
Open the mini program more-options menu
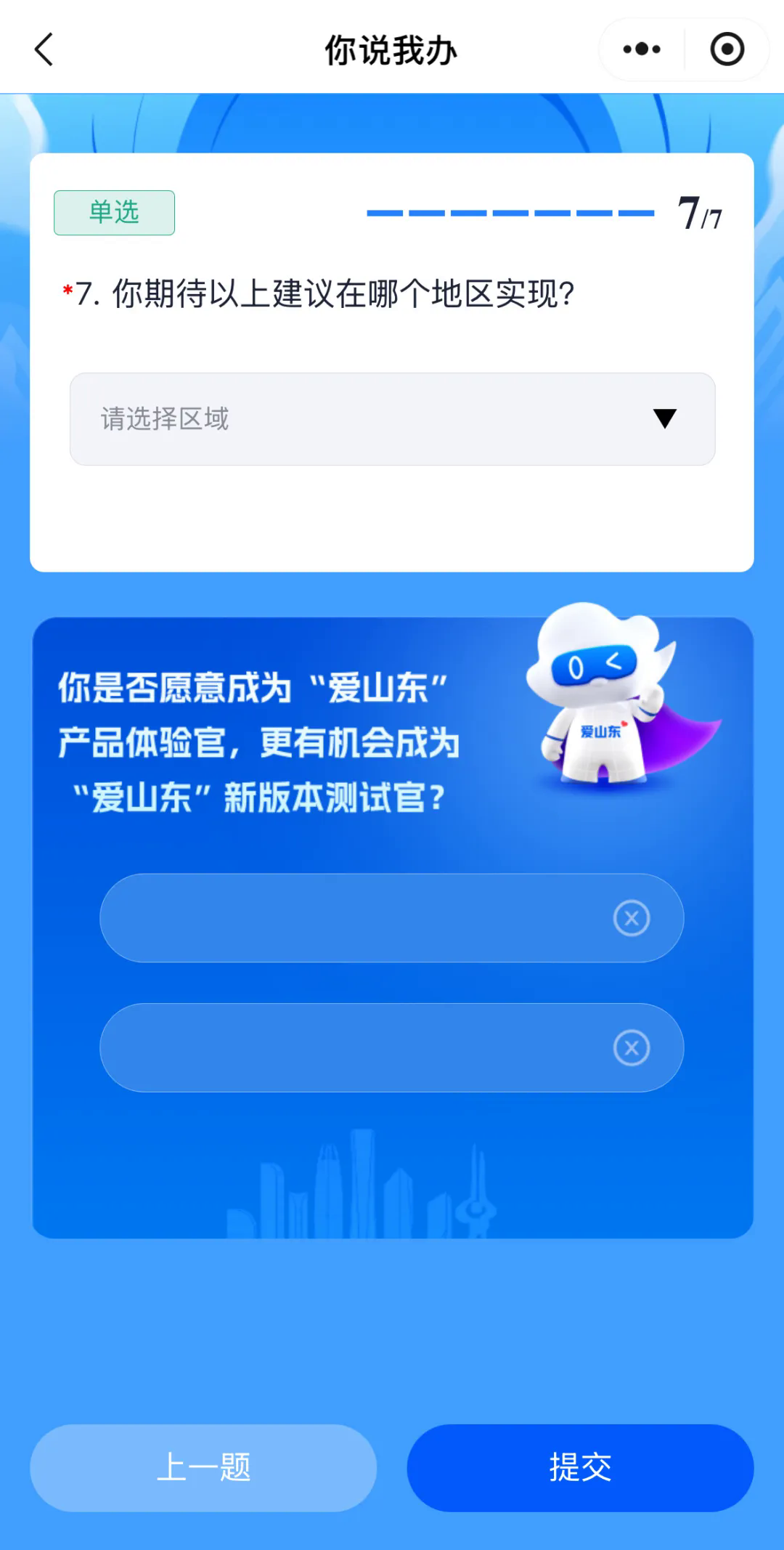point(642,49)
